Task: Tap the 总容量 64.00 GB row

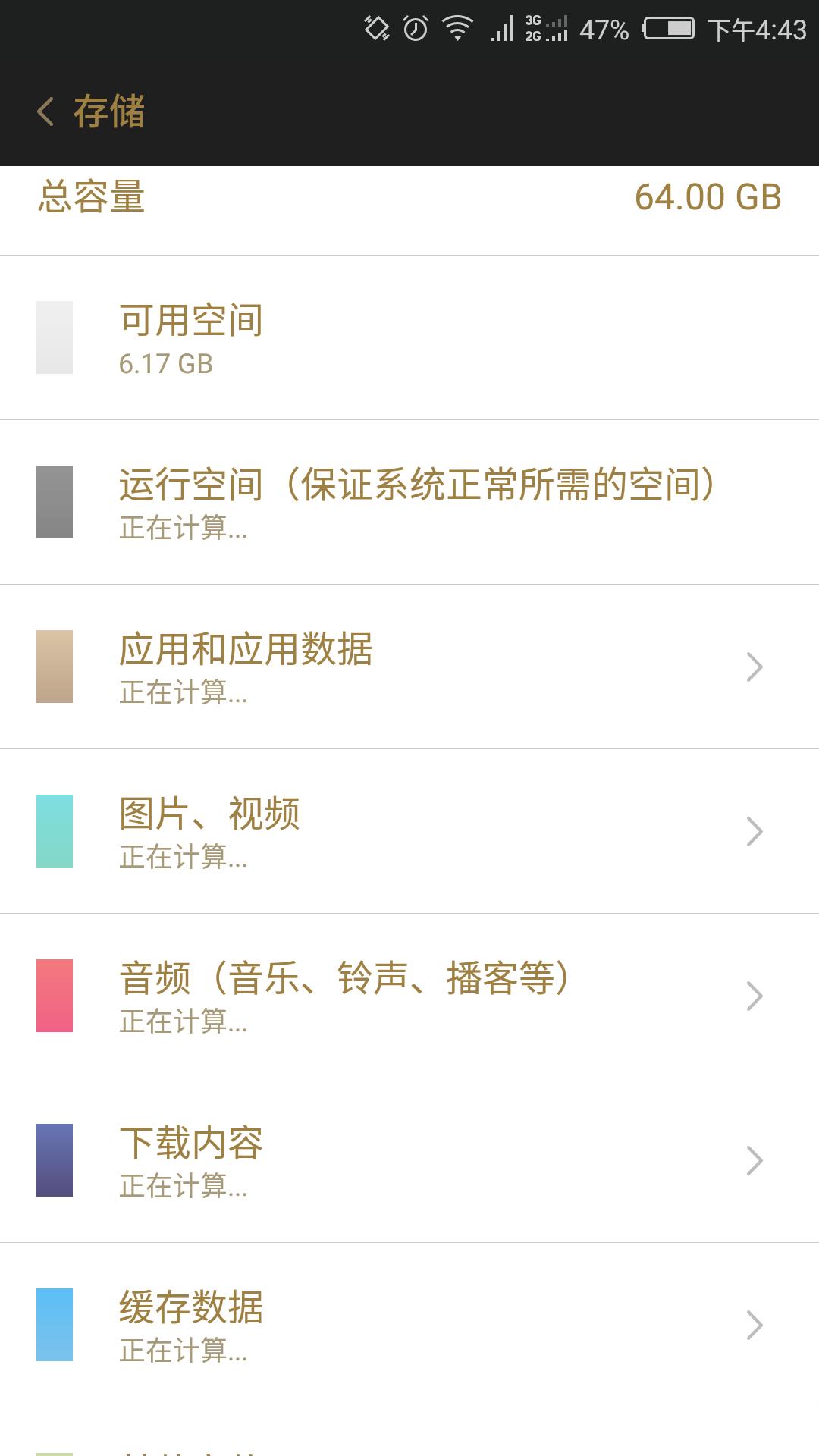Action: pos(409,199)
